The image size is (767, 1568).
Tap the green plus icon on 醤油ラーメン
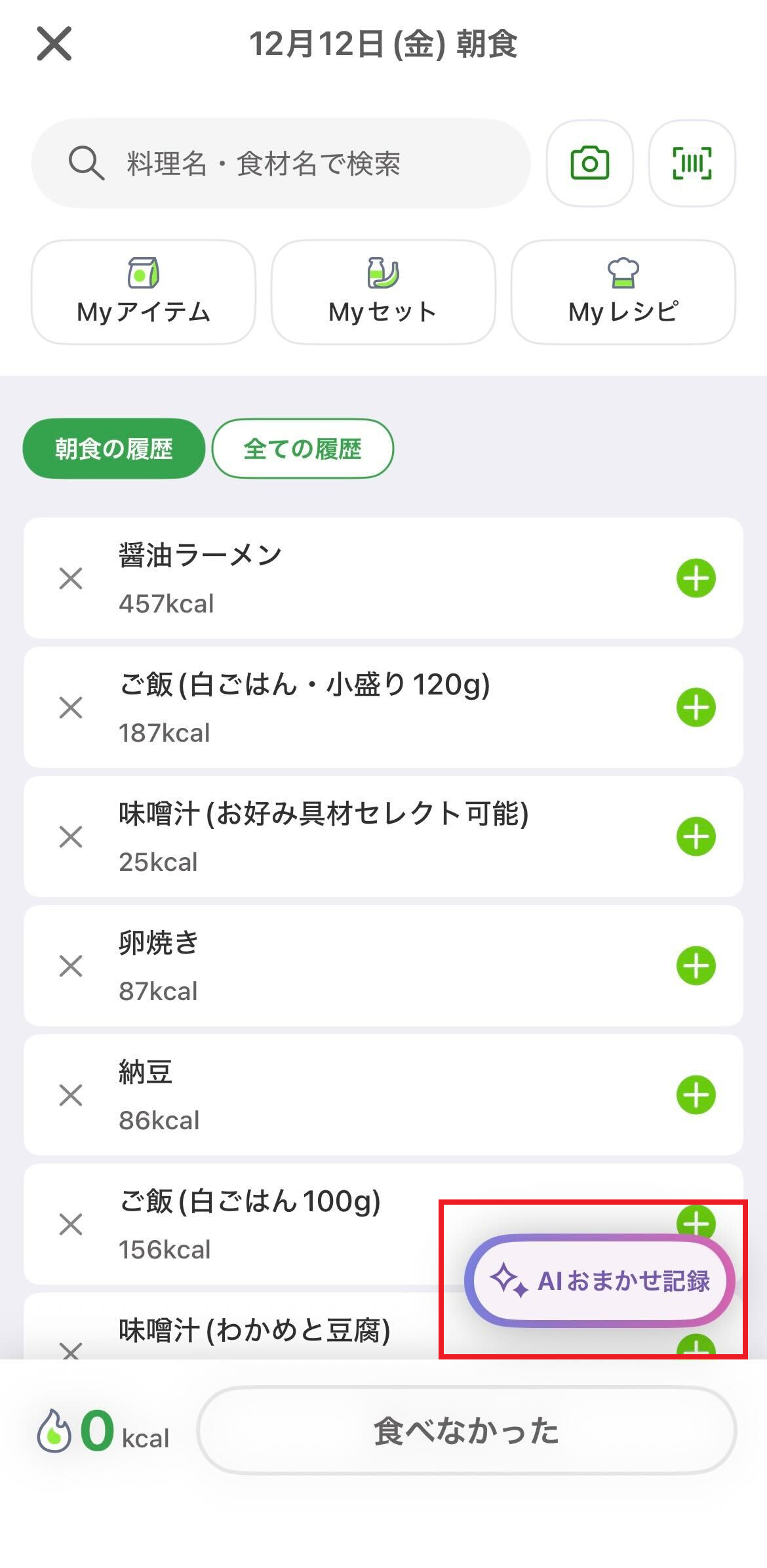point(696,578)
